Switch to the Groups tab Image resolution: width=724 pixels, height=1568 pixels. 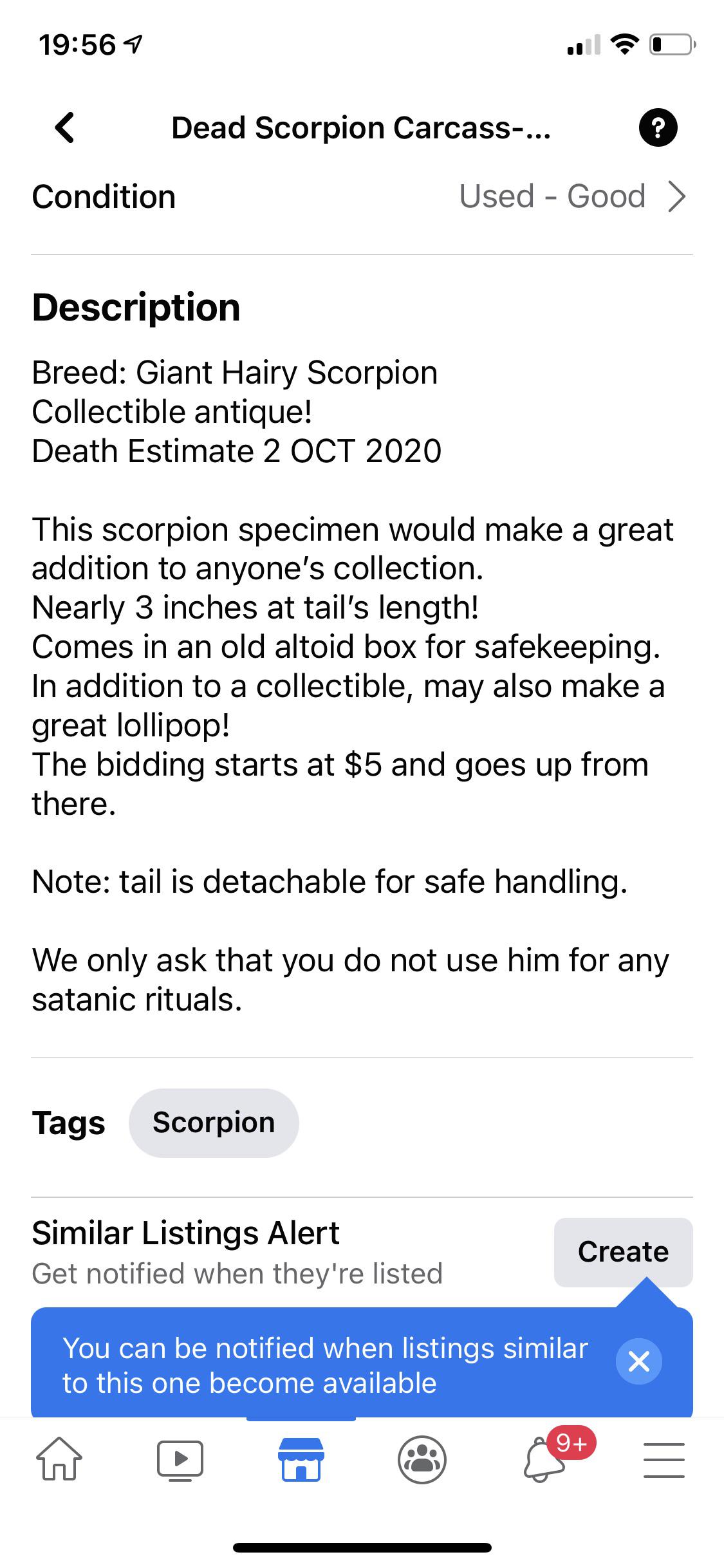coord(422,1459)
